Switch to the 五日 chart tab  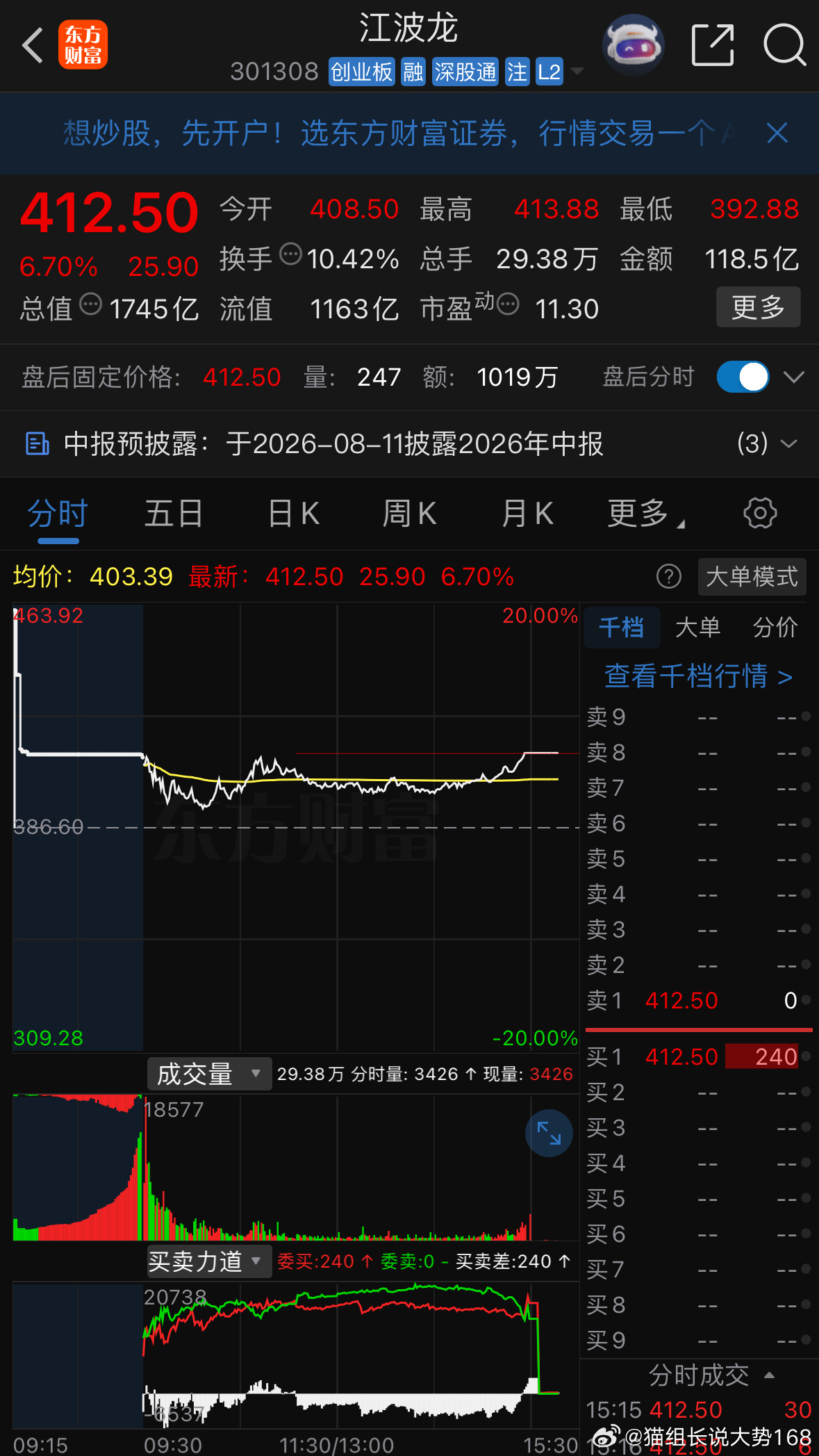(174, 514)
